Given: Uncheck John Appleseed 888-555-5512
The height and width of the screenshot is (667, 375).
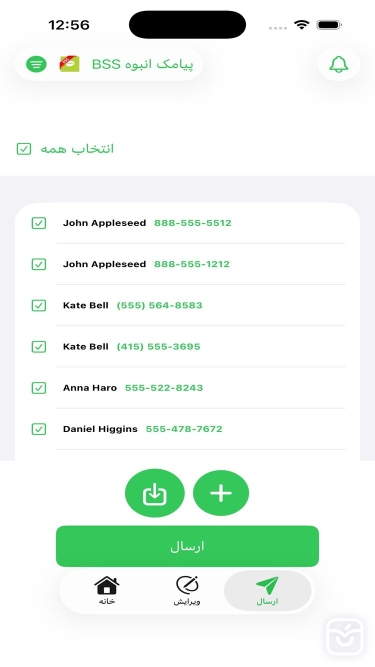Looking at the screenshot, I should pyautogui.click(x=39, y=223).
